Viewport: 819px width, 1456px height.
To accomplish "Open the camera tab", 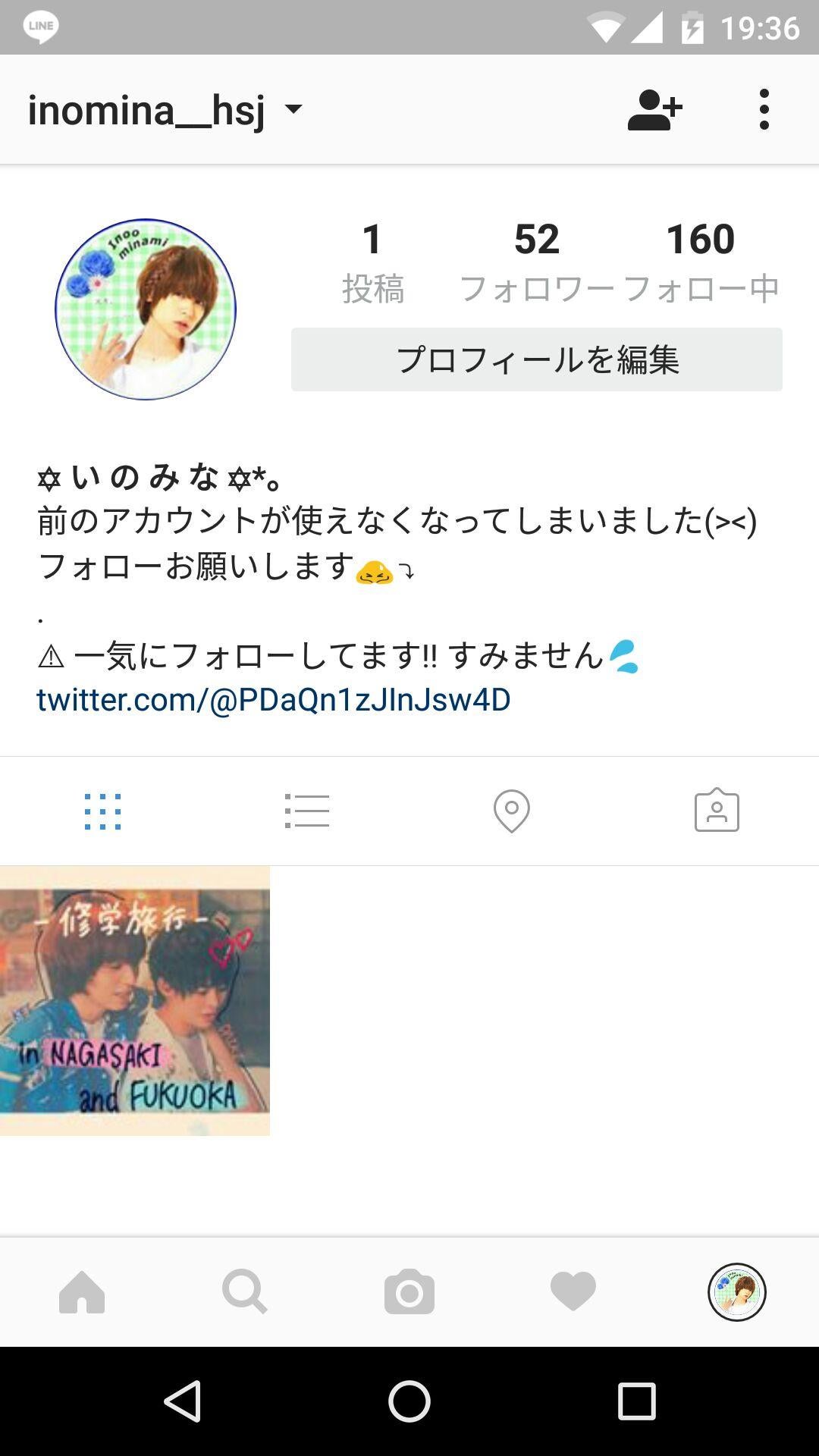I will click(409, 1292).
